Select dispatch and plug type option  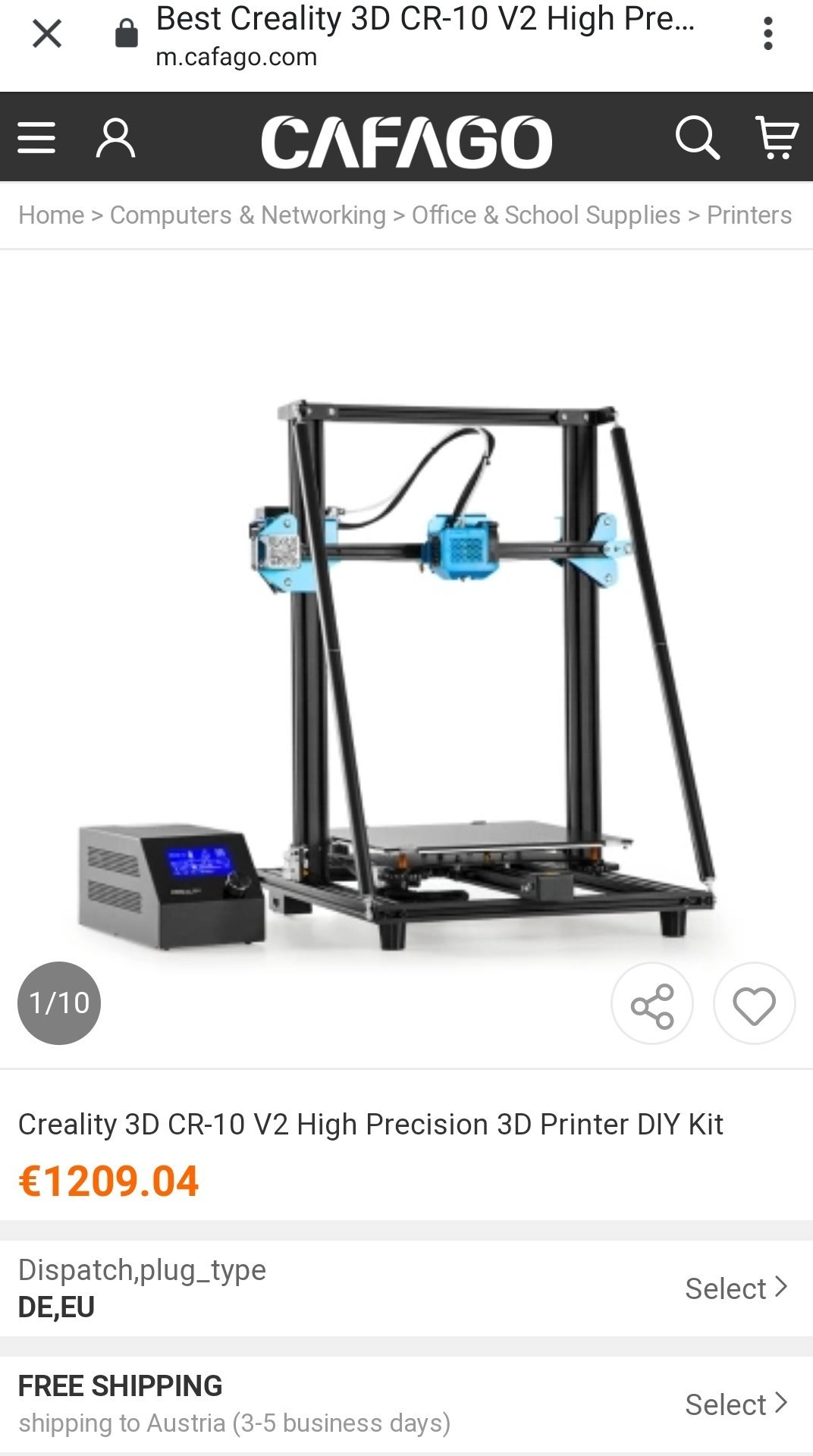tap(406, 1288)
